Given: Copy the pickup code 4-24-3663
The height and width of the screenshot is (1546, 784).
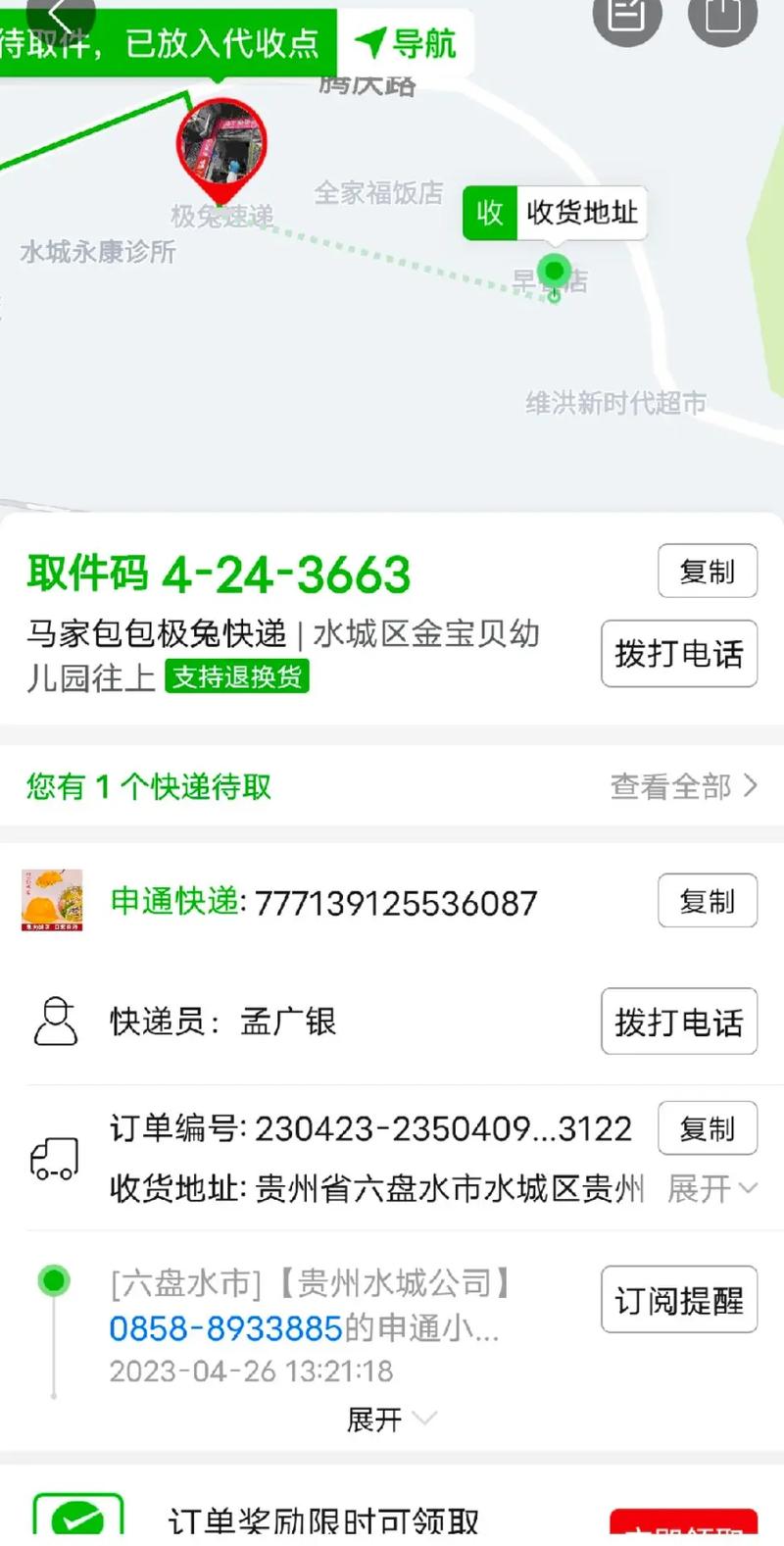Looking at the screenshot, I should point(708,572).
